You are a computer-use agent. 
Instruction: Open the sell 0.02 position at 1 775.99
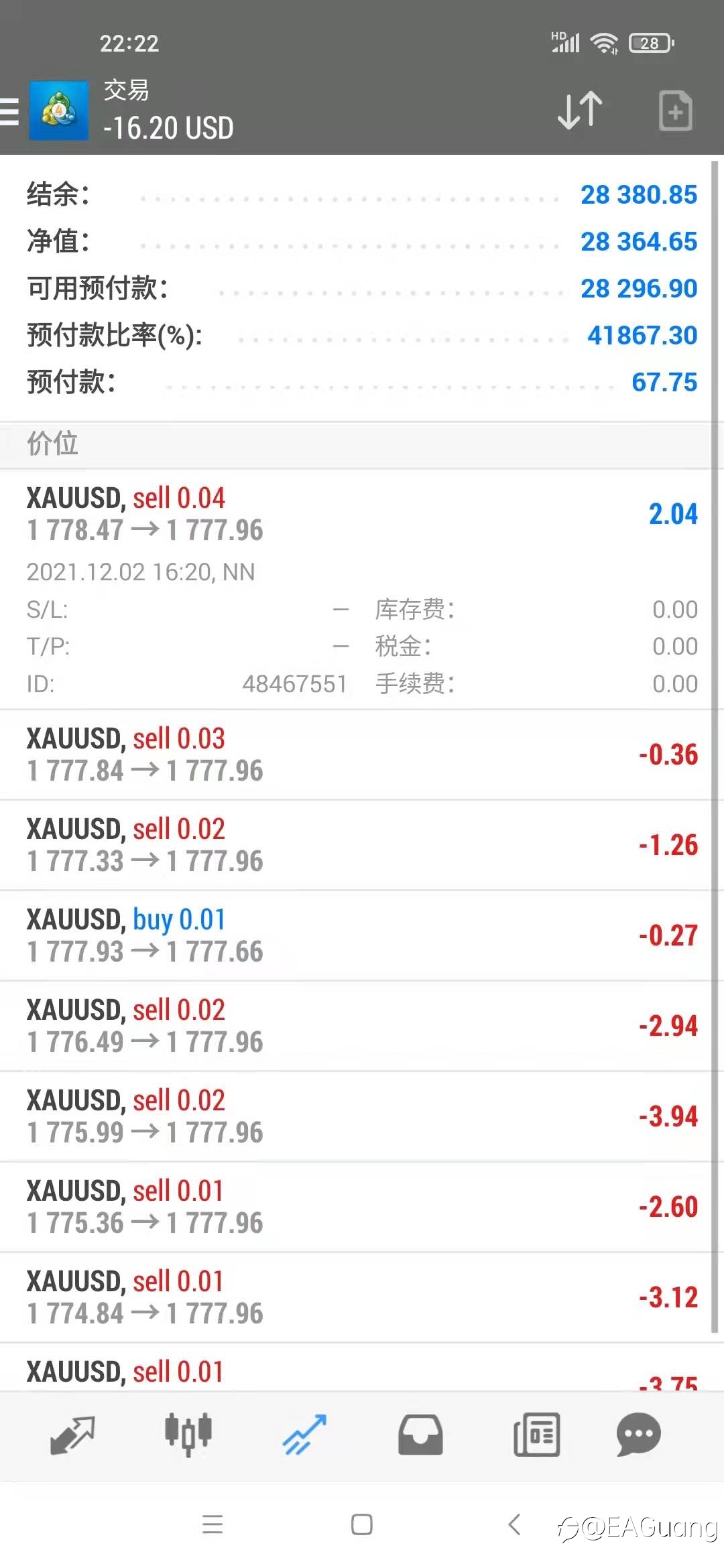click(362, 1116)
